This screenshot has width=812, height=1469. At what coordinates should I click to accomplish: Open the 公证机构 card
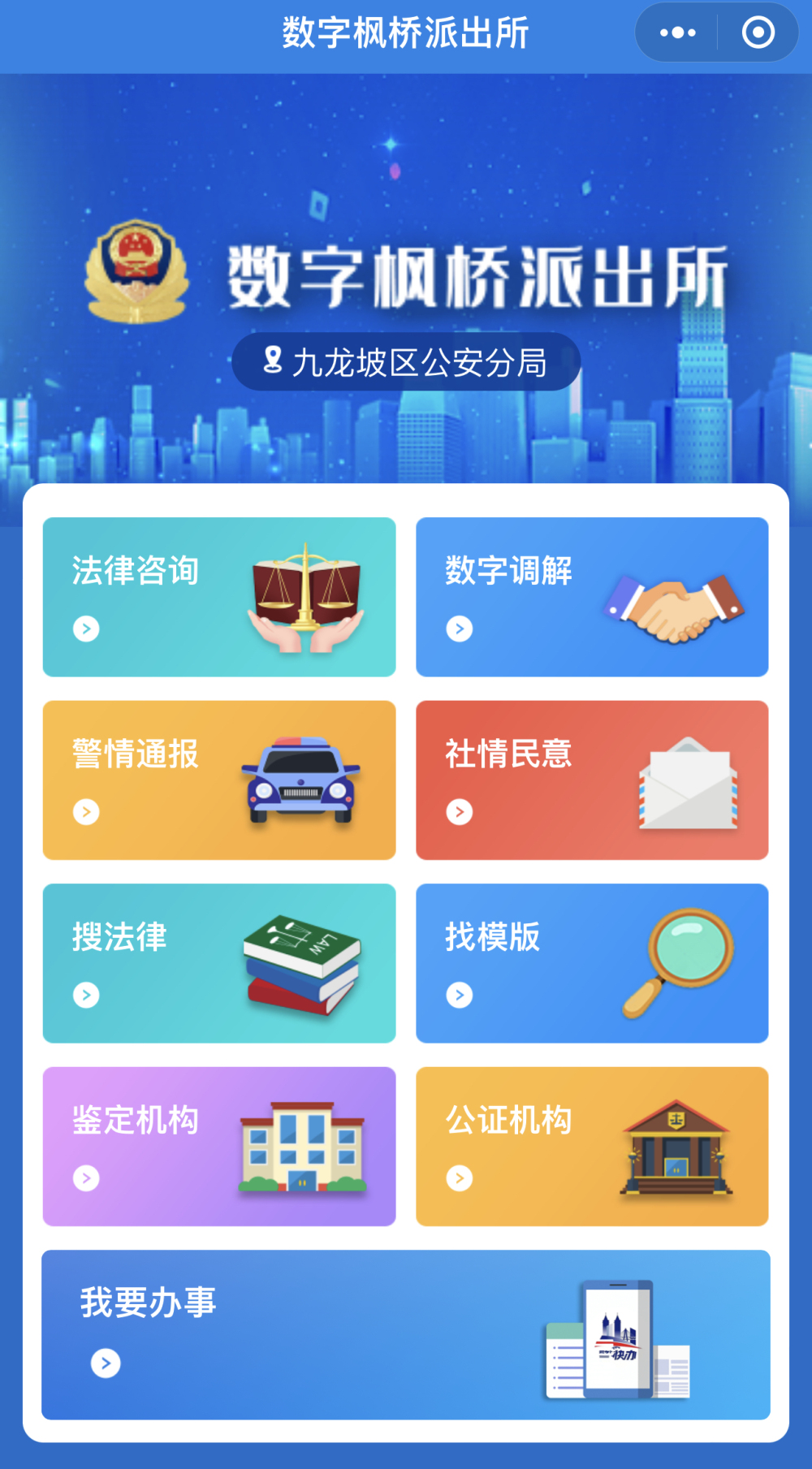point(592,1147)
